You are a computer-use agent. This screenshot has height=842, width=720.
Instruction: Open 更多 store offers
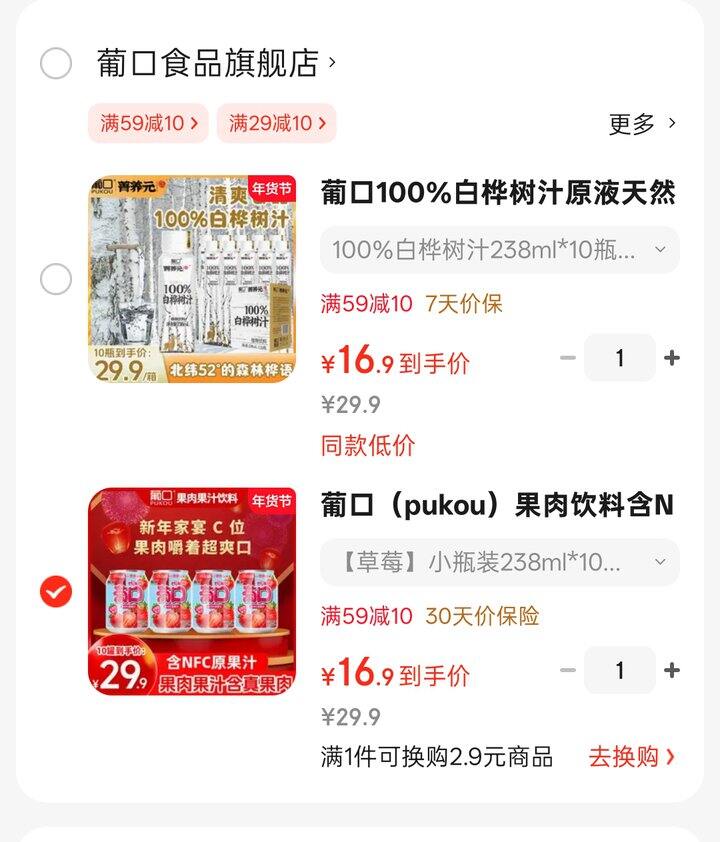click(x=642, y=124)
